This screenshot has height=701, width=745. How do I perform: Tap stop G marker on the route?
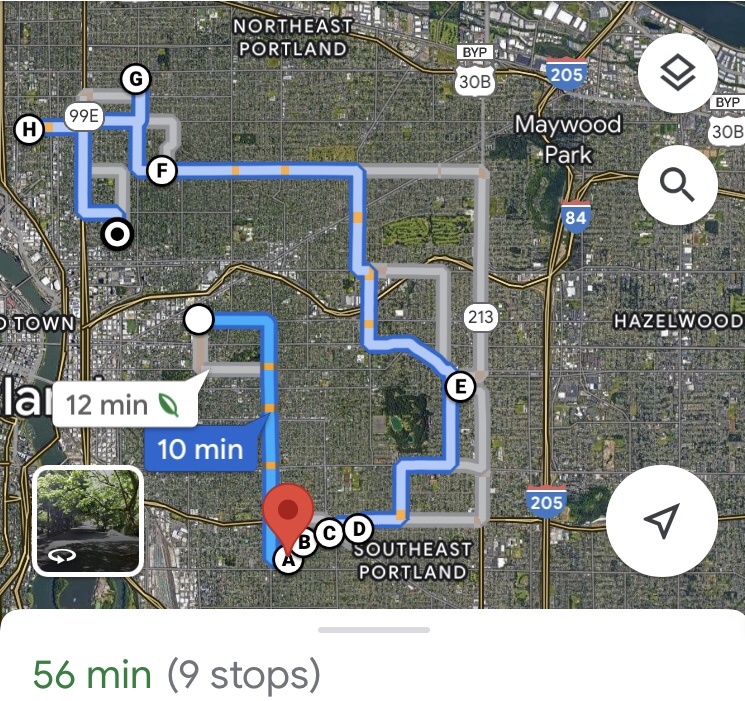point(133,78)
